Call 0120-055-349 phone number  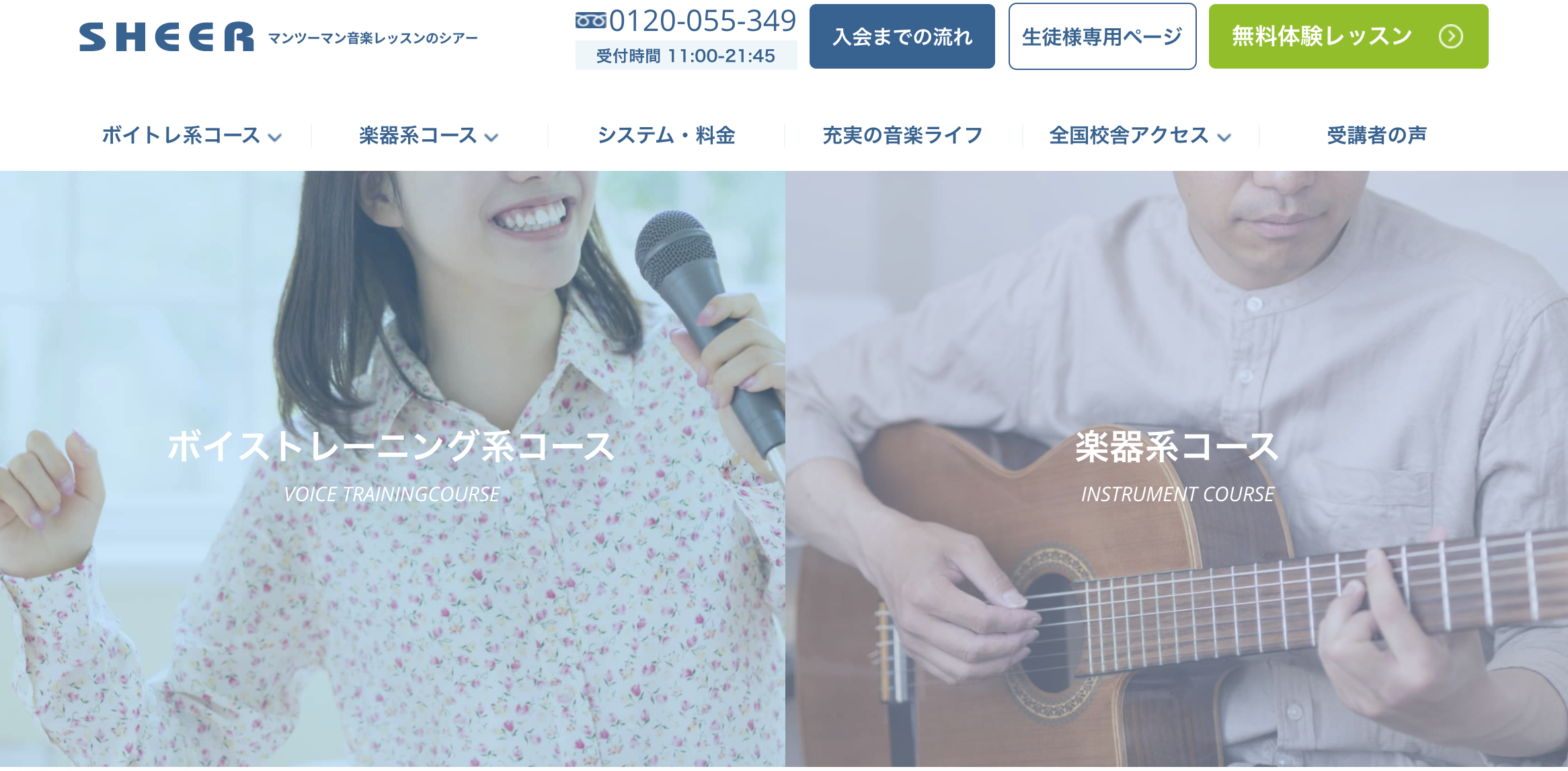[x=702, y=21]
